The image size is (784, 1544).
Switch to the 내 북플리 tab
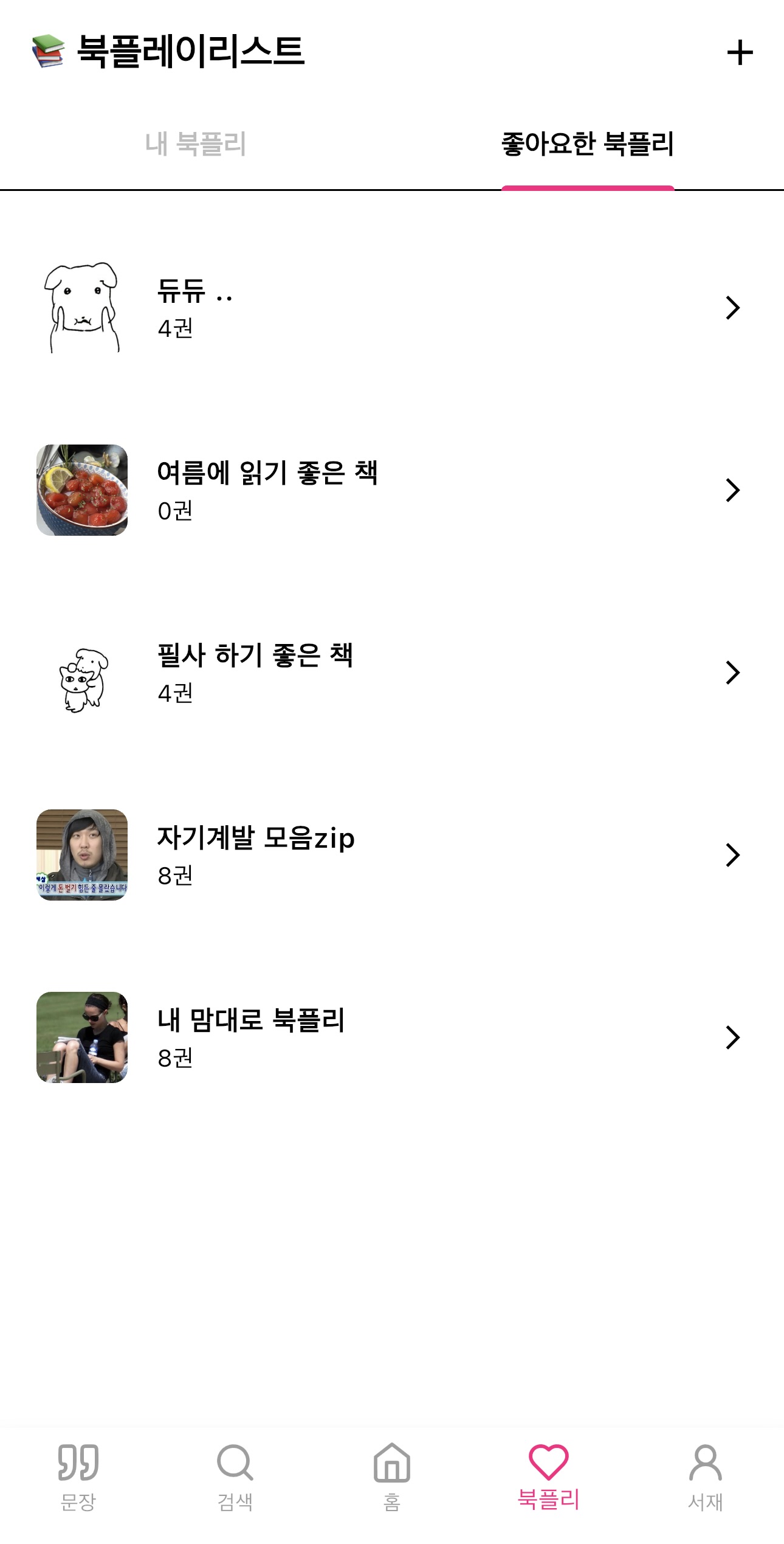coord(196,145)
